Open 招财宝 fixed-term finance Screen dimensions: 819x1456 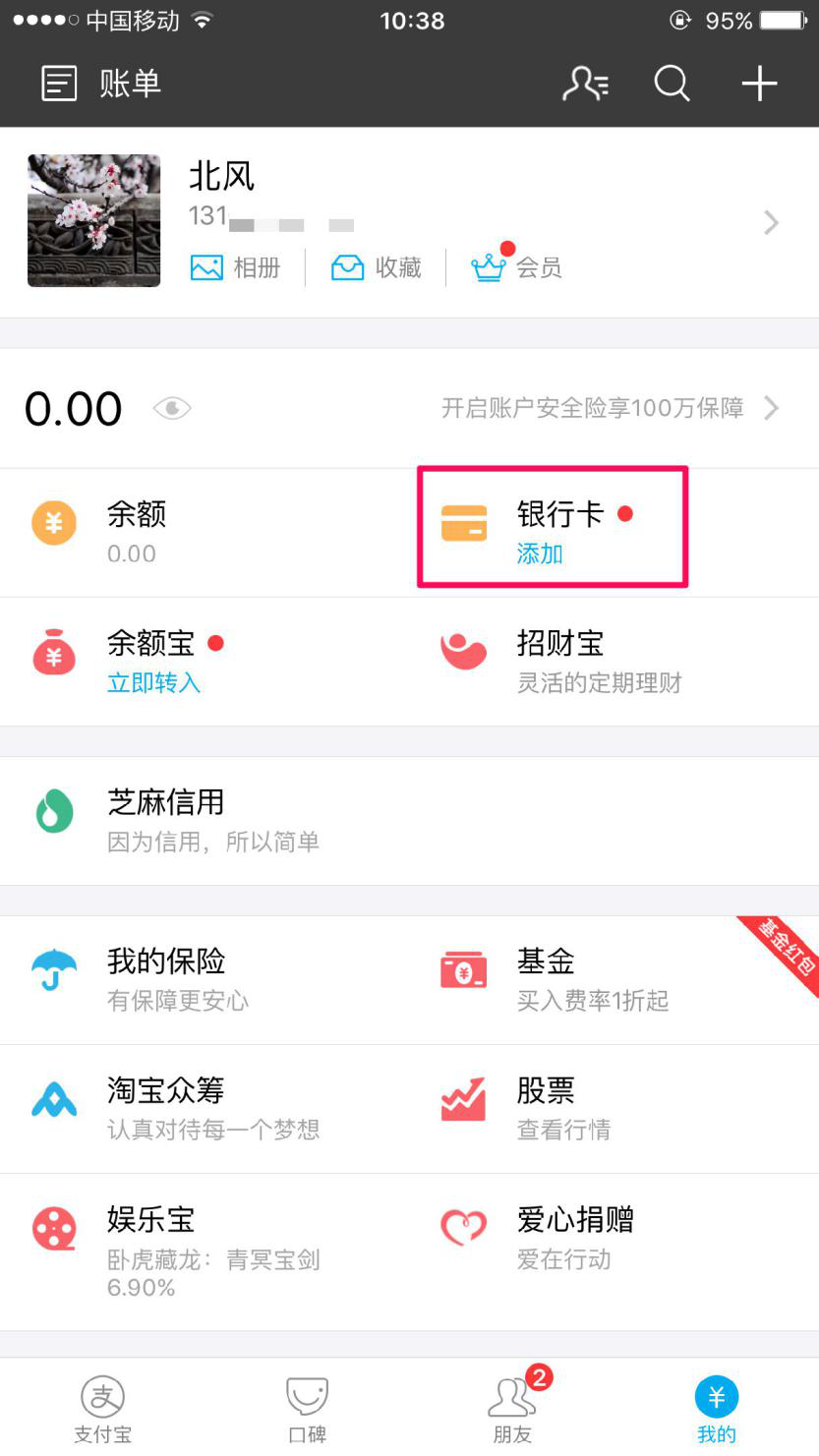click(x=560, y=662)
